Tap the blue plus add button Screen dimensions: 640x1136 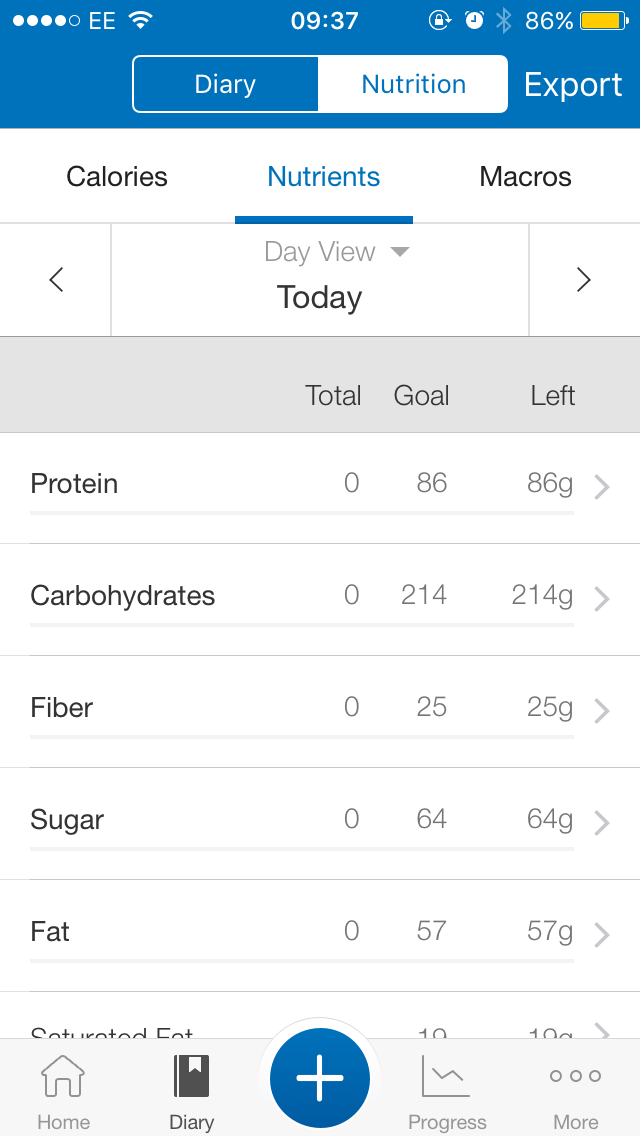click(320, 1079)
